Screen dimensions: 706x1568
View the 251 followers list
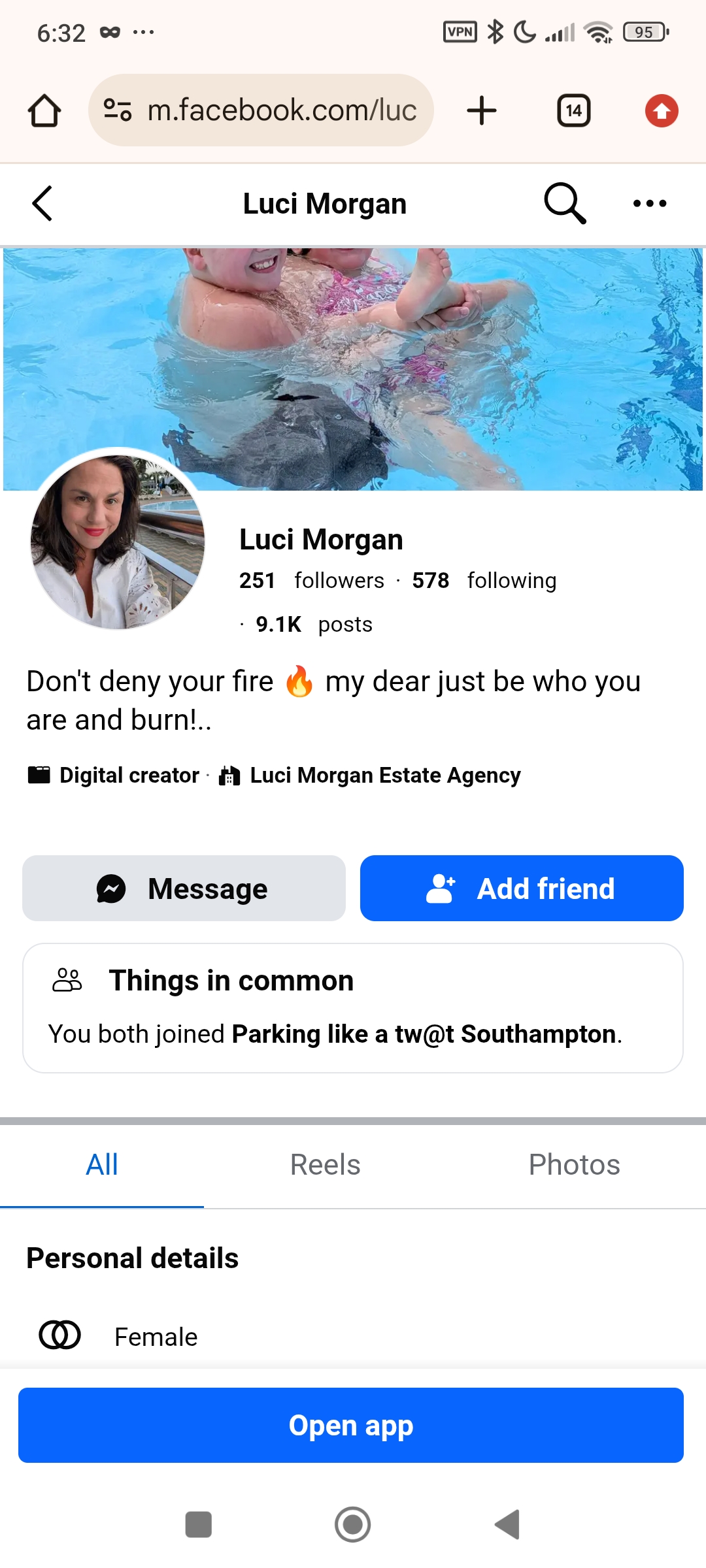(x=312, y=580)
